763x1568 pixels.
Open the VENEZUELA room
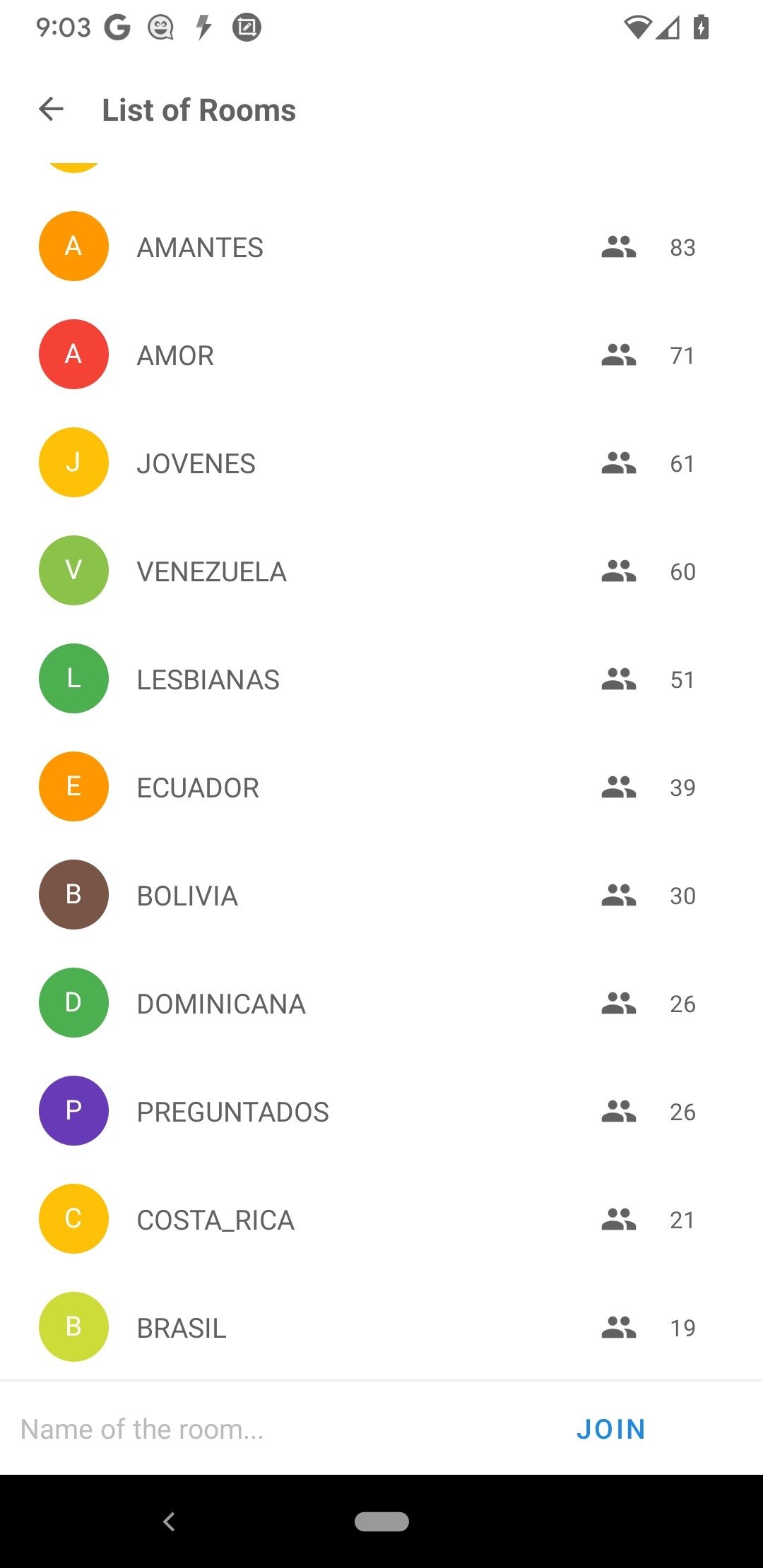pos(381,571)
